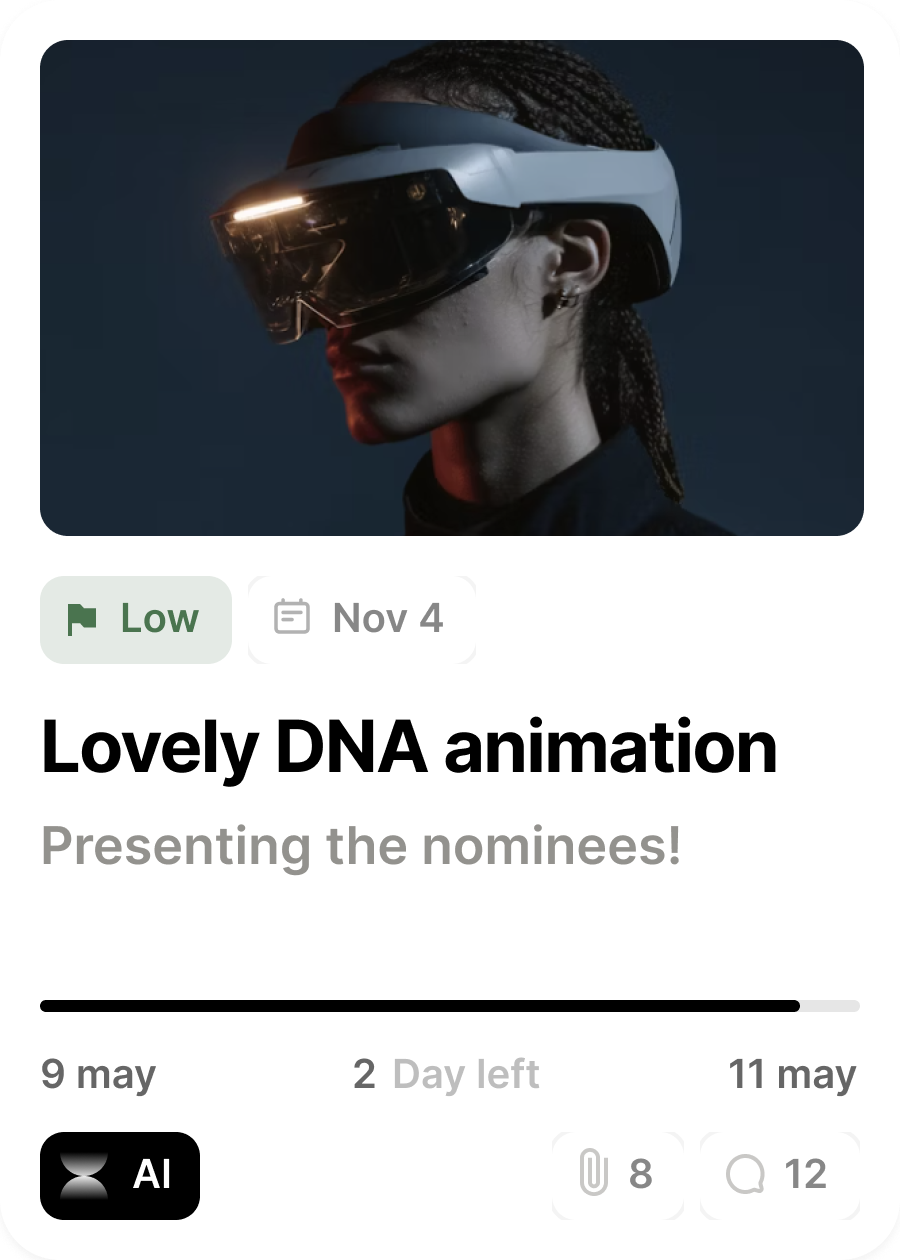Select the AI tag badge
The height and width of the screenshot is (1260, 900).
pyautogui.click(x=120, y=1175)
